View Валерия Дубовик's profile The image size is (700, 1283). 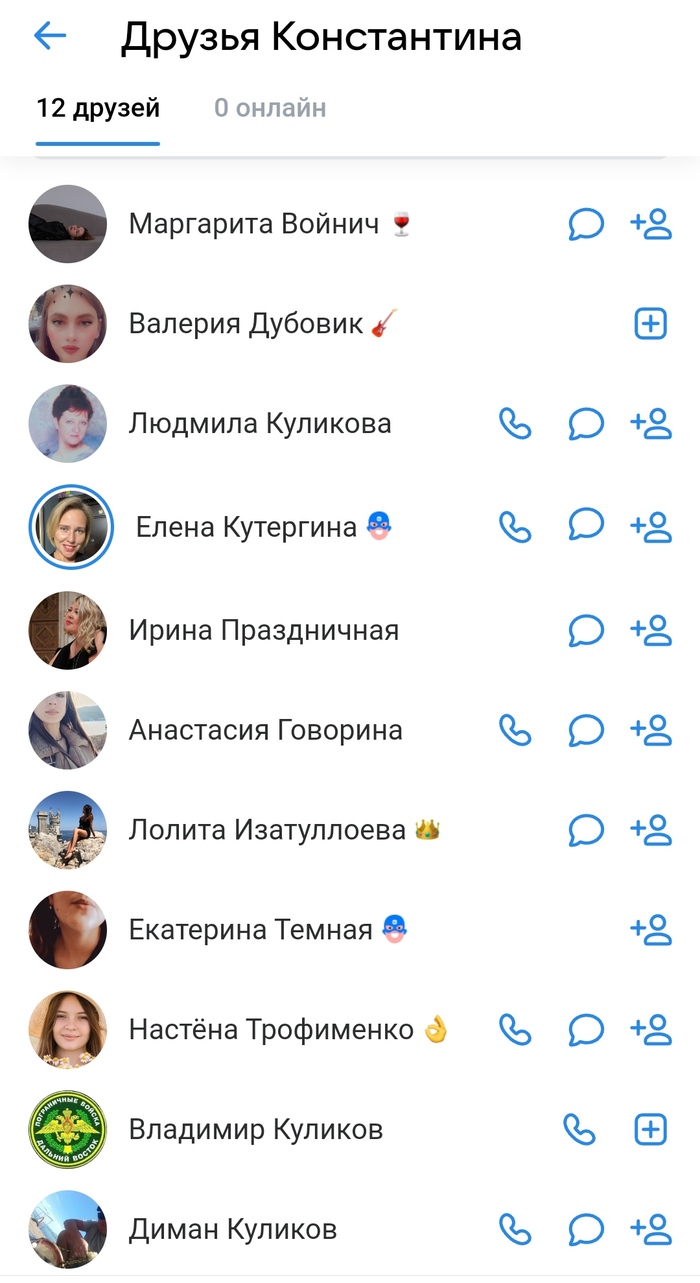point(246,324)
